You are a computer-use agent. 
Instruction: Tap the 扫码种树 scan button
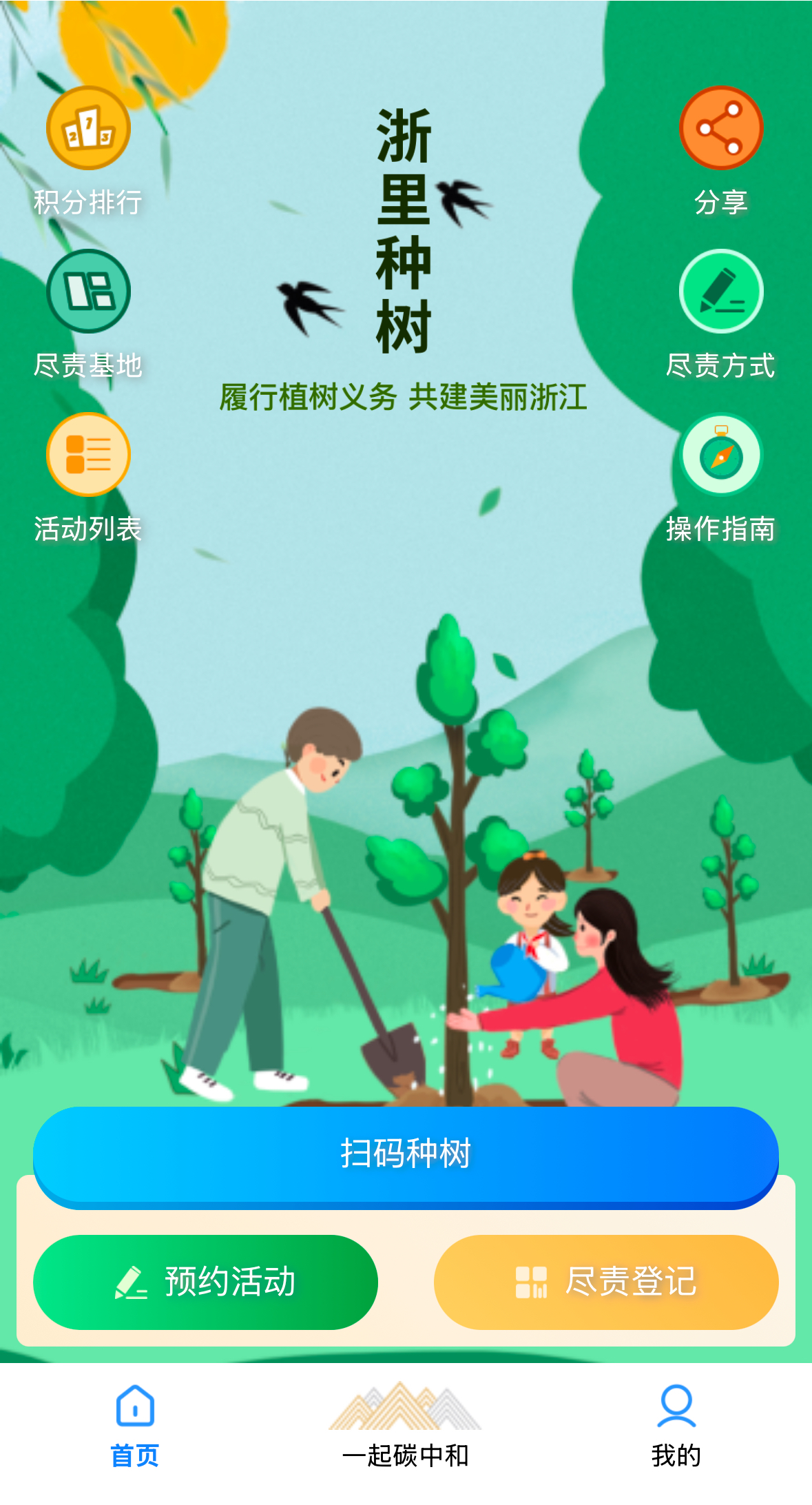pos(406,1154)
